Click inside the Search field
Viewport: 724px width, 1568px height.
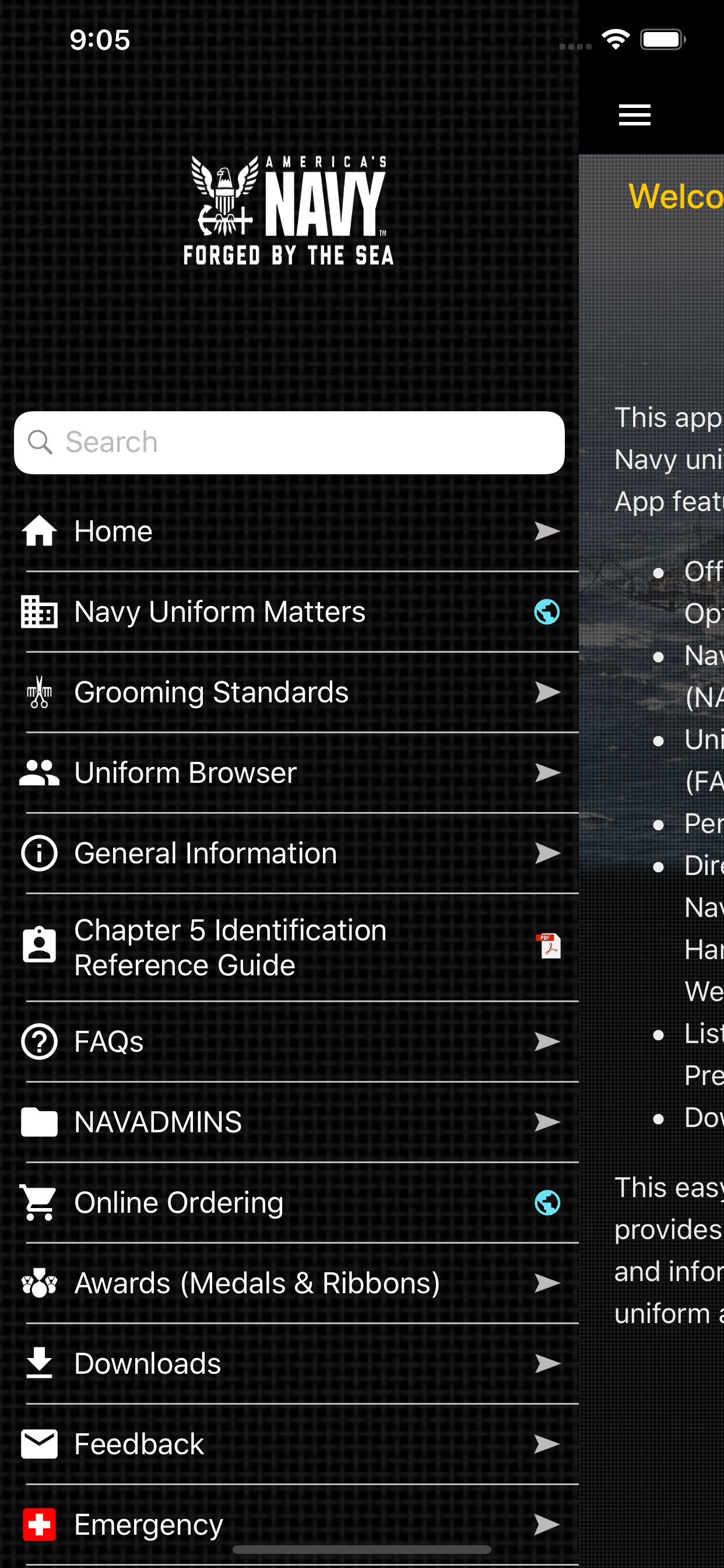coord(290,442)
